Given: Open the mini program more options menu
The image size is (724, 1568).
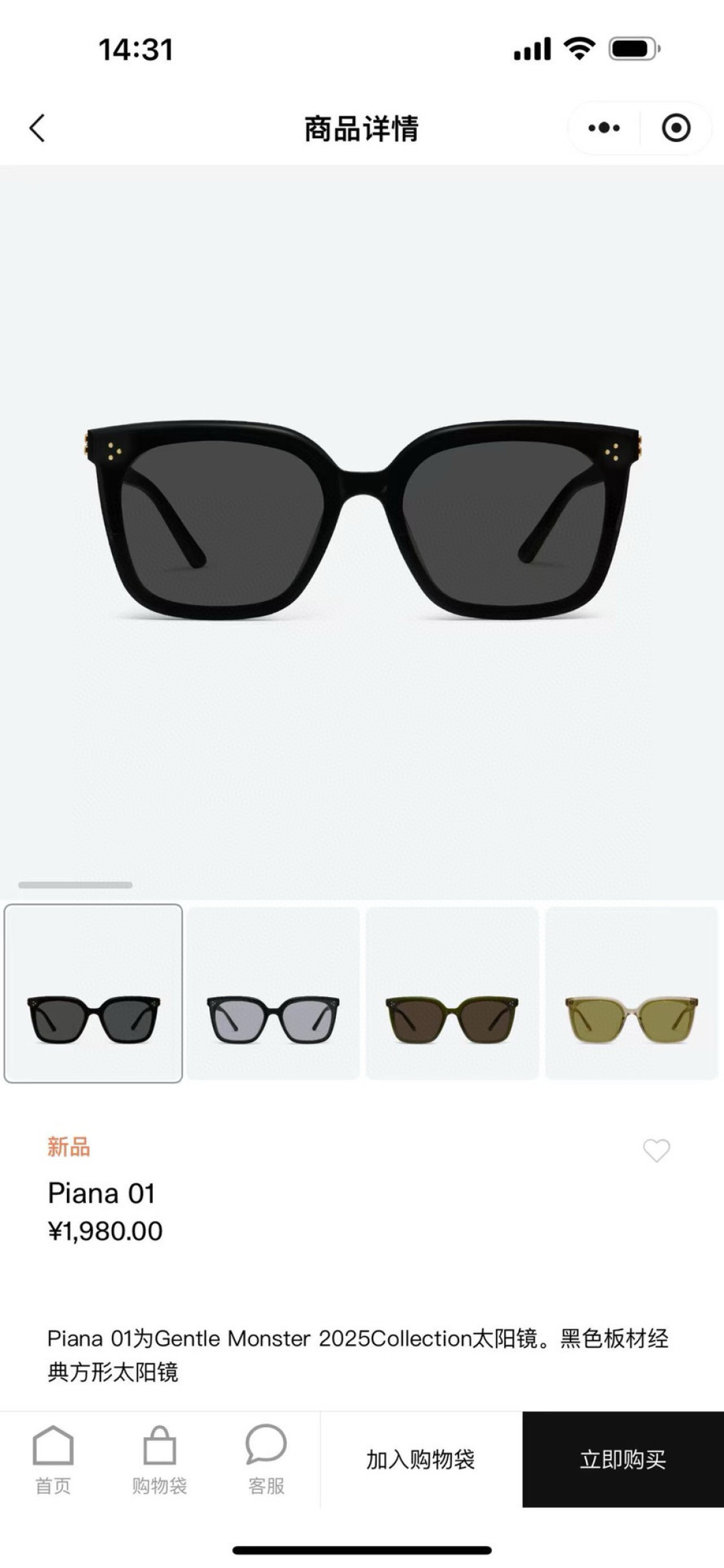Looking at the screenshot, I should 604,128.
